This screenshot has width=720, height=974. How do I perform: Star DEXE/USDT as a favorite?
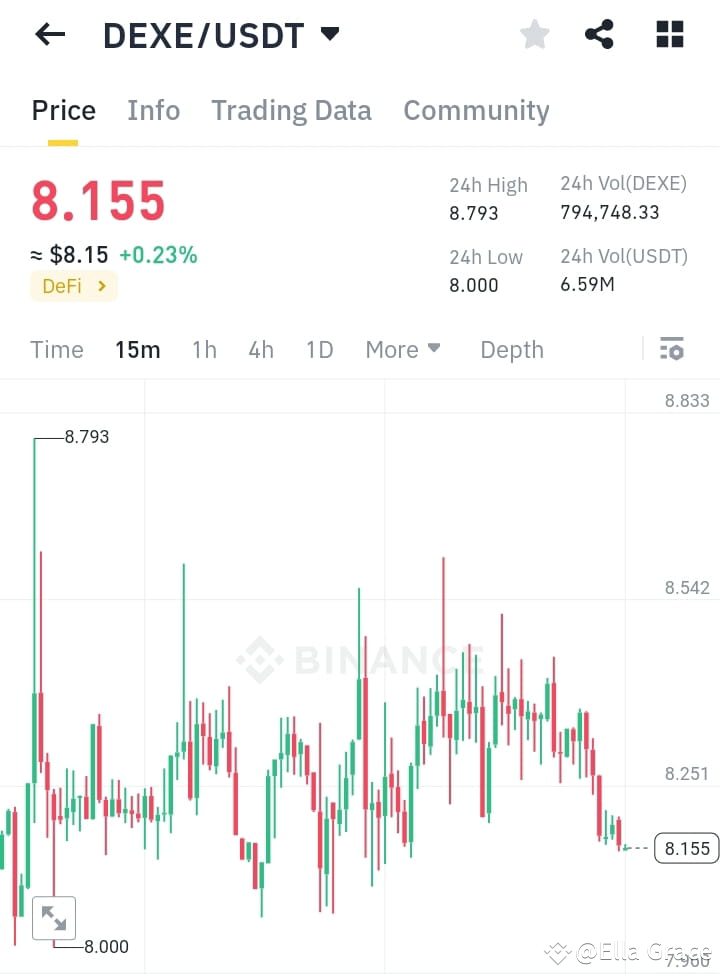tap(534, 33)
